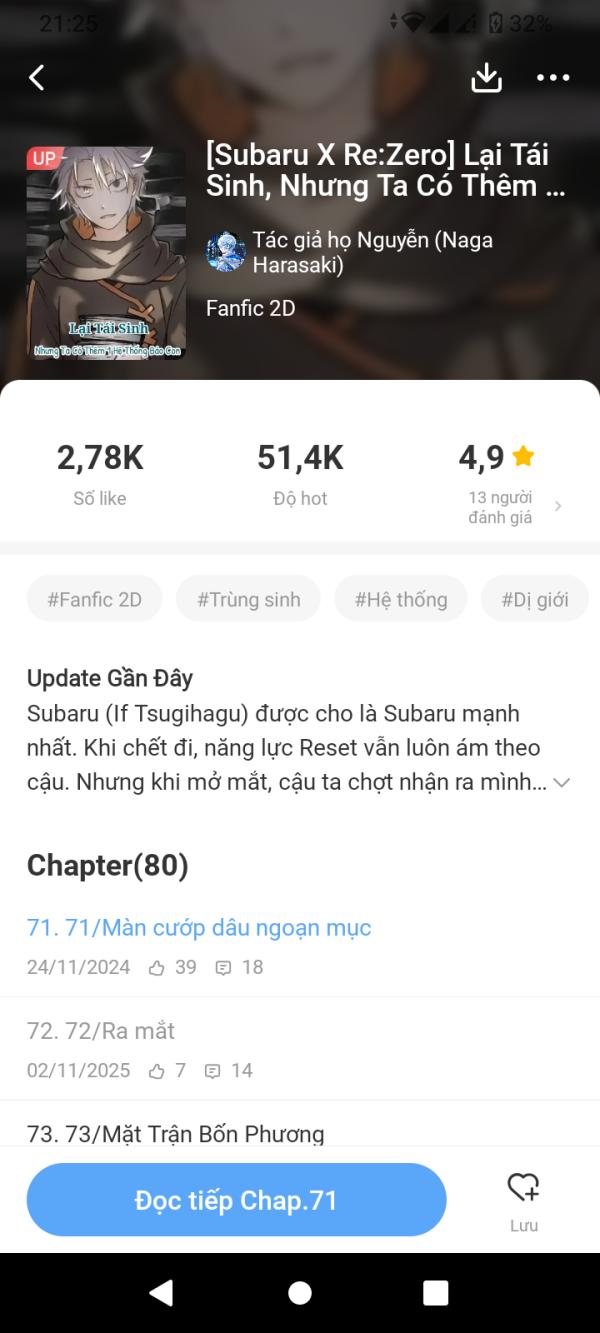Select the #Dị giới tag chip
The height and width of the screenshot is (1333, 600).
[x=534, y=600]
